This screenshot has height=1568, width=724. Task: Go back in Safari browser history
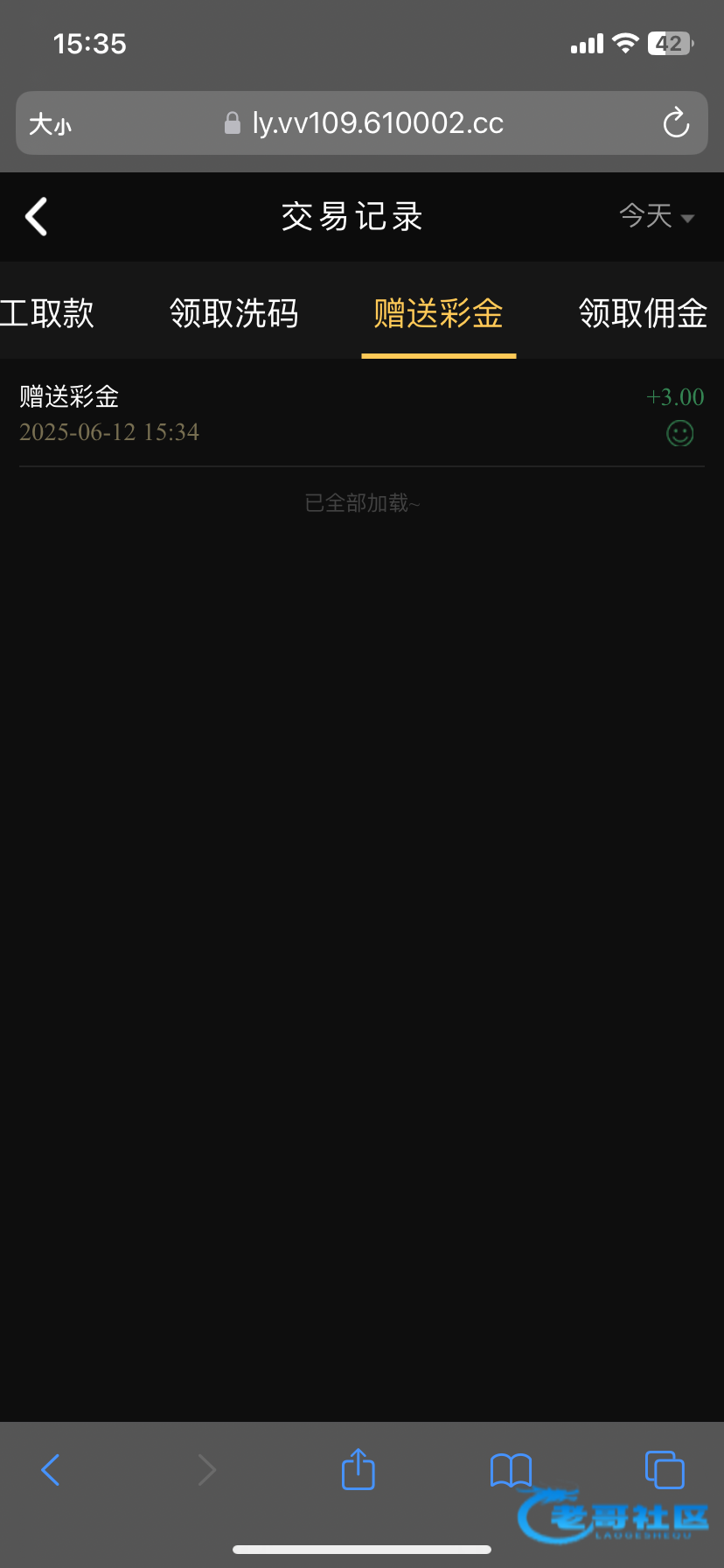point(51,1470)
